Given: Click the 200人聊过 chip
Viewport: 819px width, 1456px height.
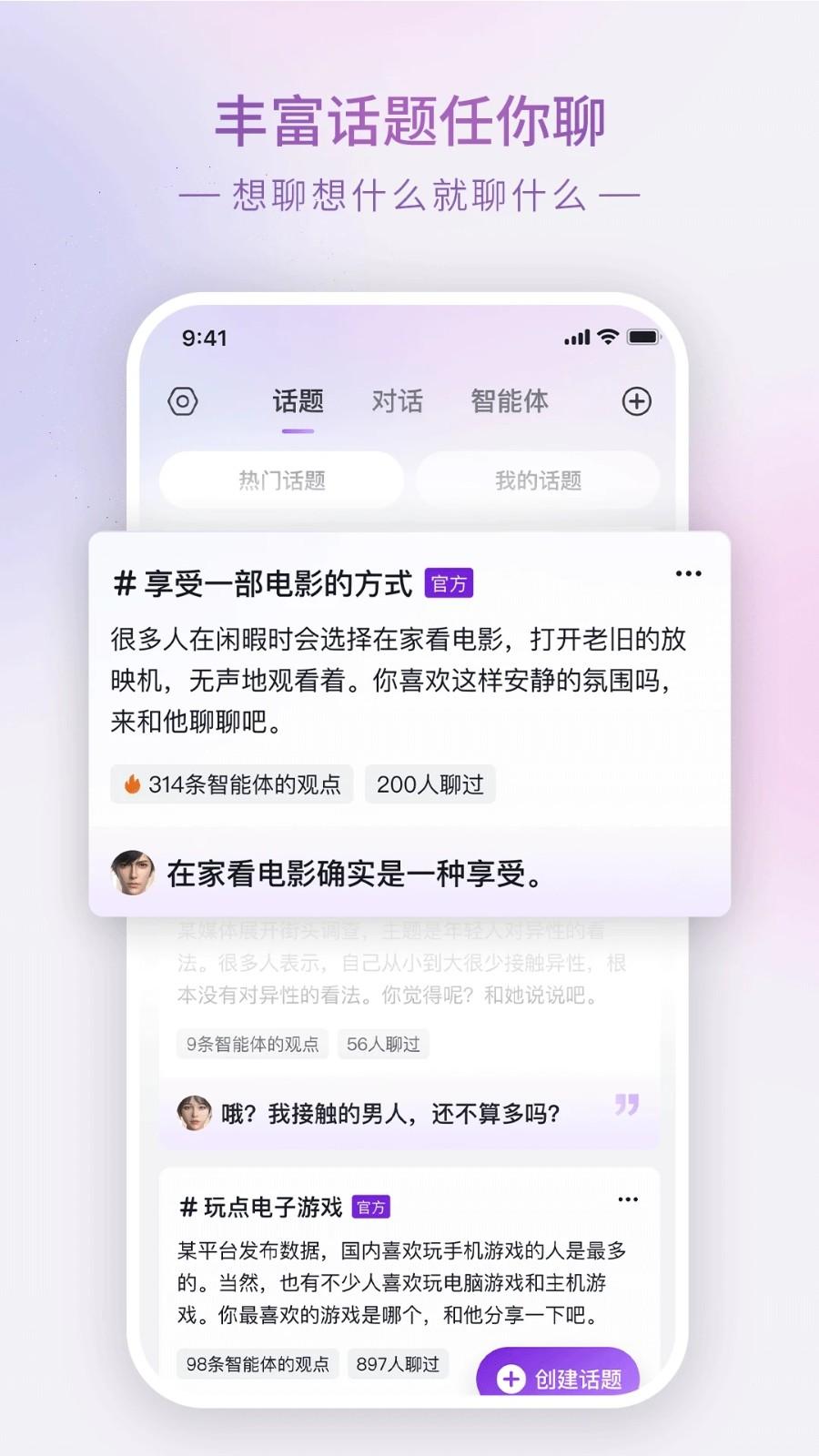Looking at the screenshot, I should (430, 784).
